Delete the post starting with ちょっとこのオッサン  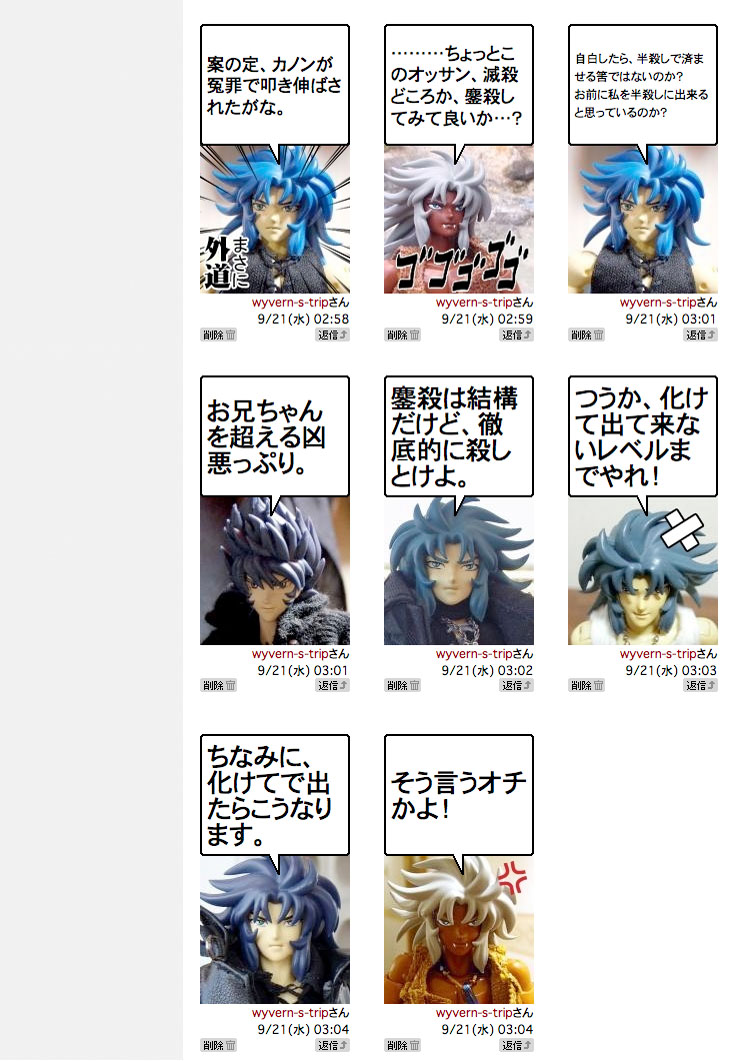pyautogui.click(x=402, y=335)
